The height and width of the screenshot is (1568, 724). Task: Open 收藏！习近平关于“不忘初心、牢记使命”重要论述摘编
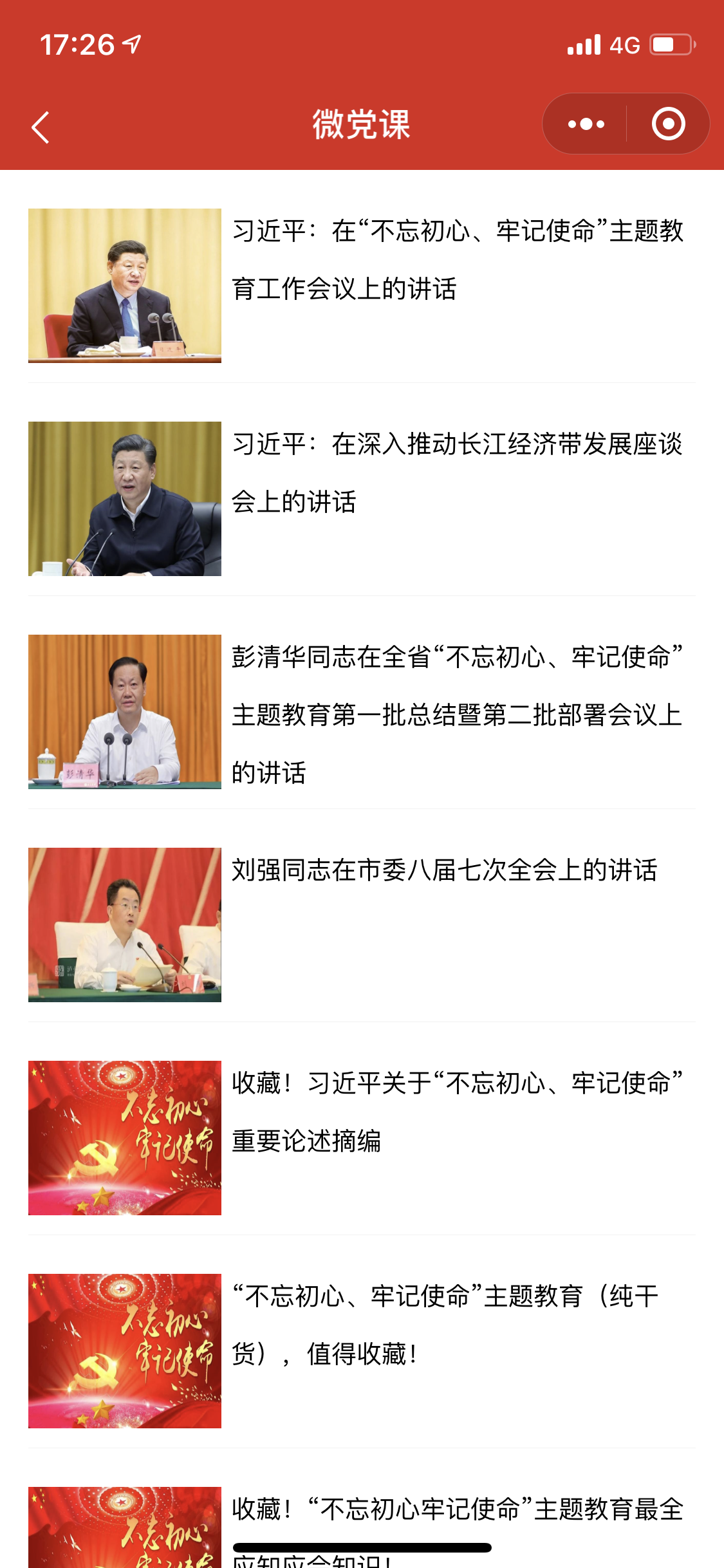pyautogui.click(x=362, y=1137)
